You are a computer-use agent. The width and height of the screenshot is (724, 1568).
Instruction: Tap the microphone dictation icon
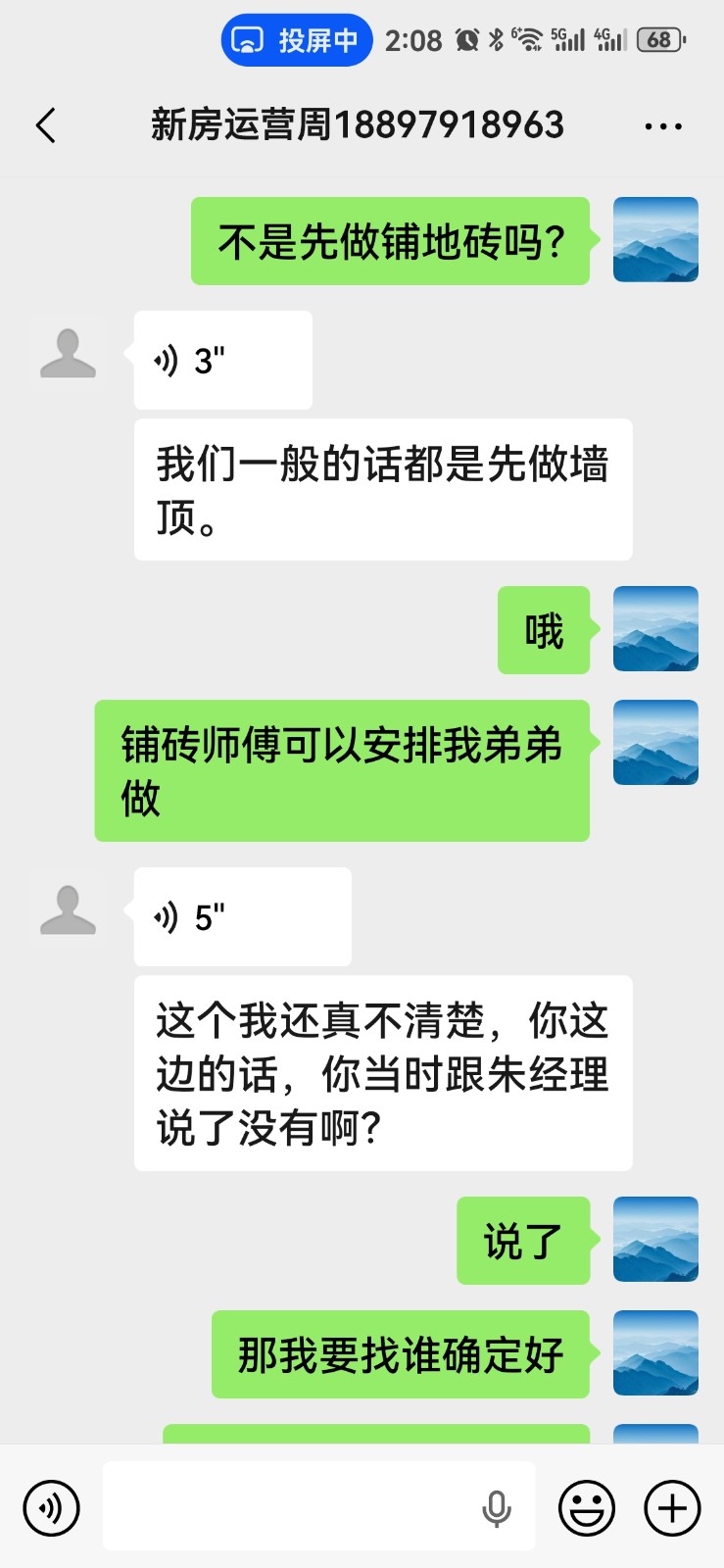(497, 1508)
